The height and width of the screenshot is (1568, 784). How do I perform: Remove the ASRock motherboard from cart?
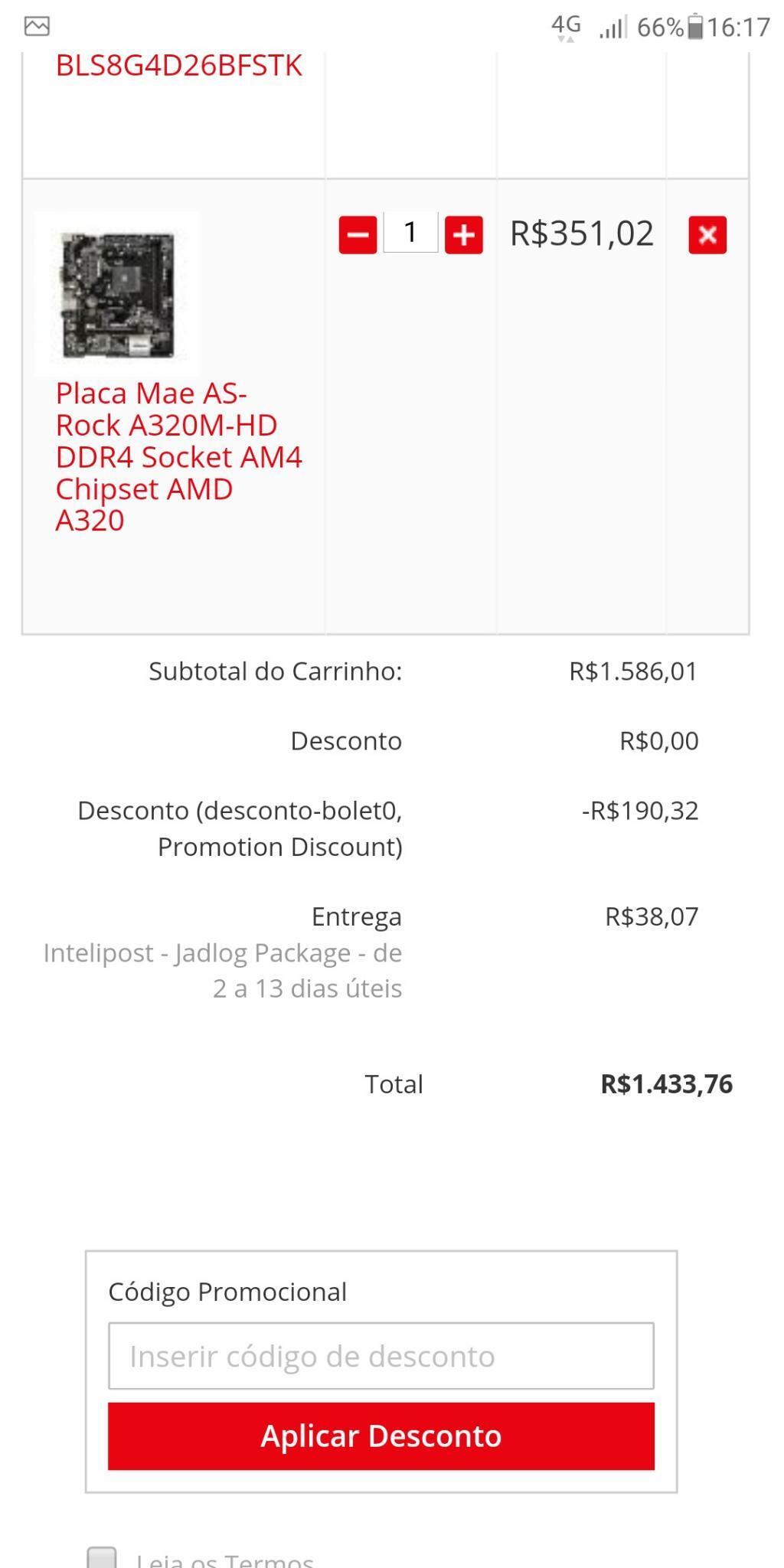pyautogui.click(x=707, y=234)
